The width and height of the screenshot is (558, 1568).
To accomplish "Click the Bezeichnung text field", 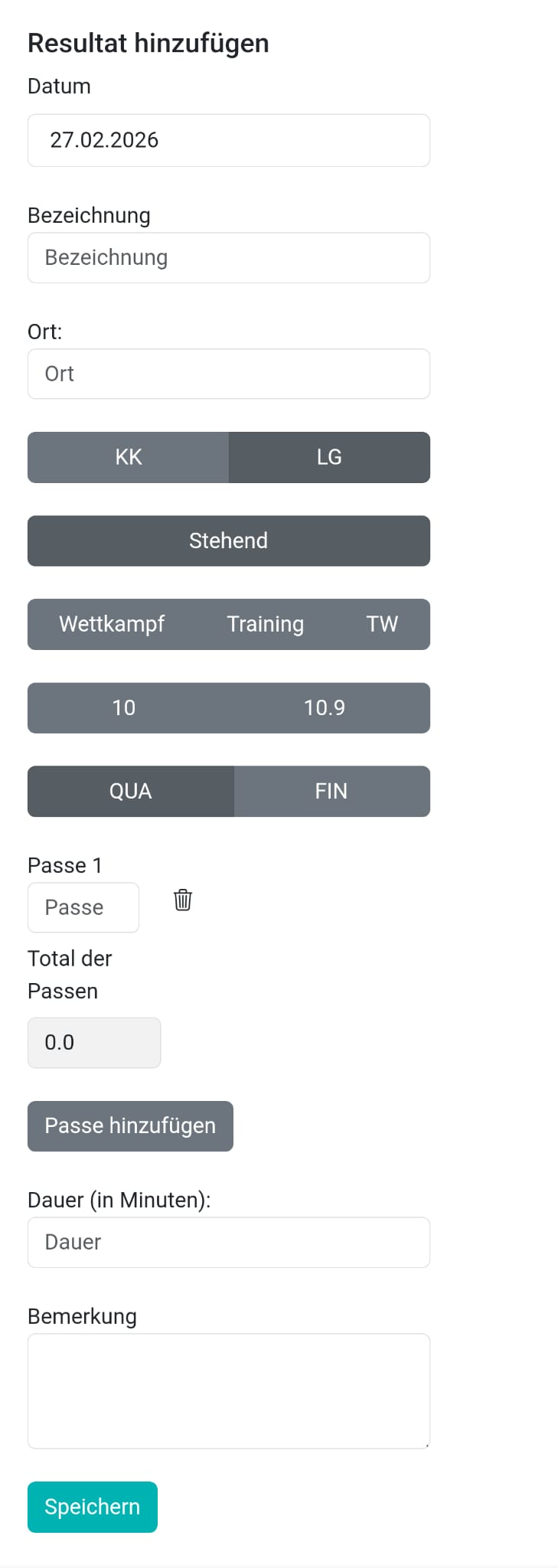I will tap(228, 257).
